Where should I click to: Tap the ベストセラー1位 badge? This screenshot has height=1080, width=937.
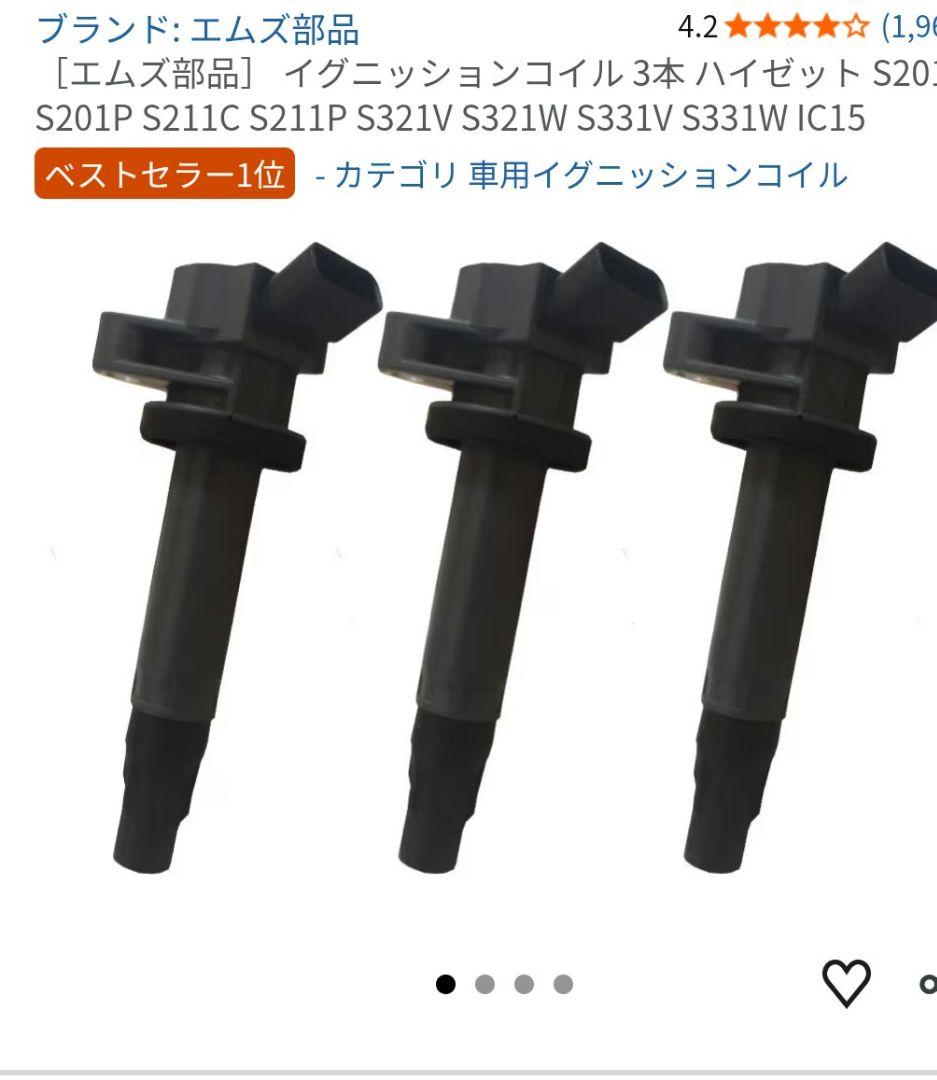click(165, 175)
